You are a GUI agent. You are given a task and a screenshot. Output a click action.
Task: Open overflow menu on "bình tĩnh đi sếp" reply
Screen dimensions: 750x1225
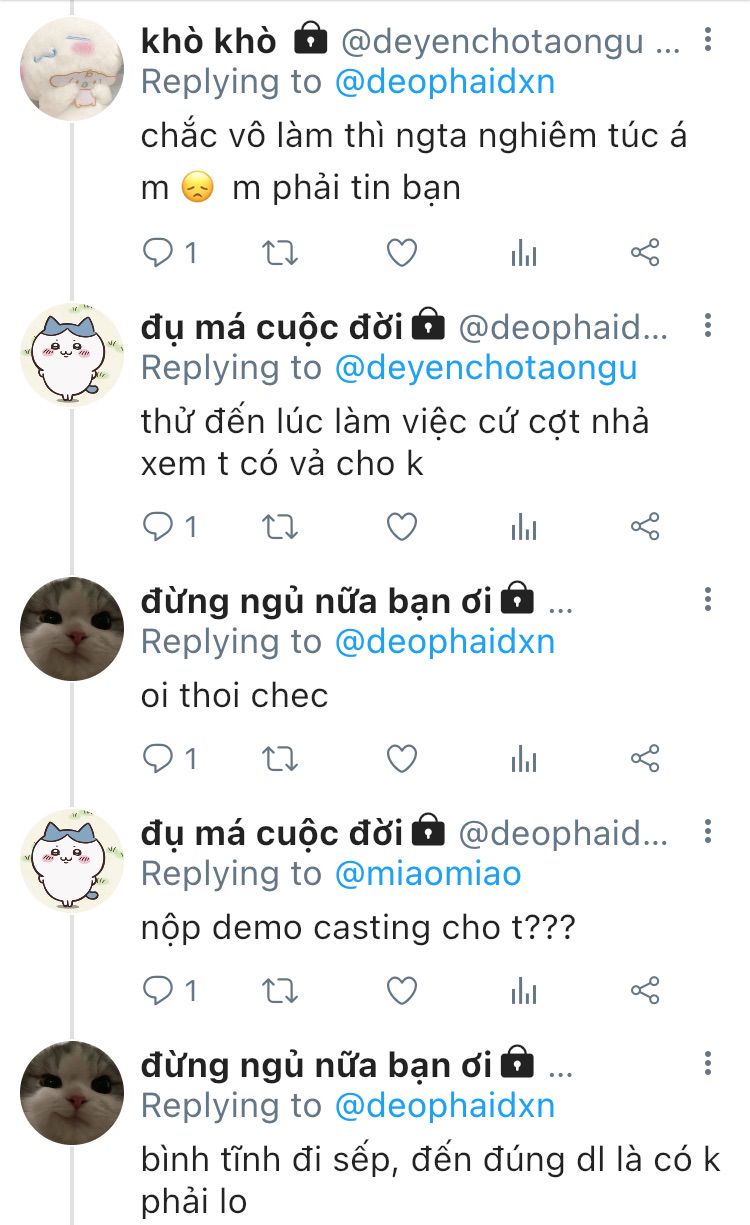pyautogui.click(x=707, y=1062)
